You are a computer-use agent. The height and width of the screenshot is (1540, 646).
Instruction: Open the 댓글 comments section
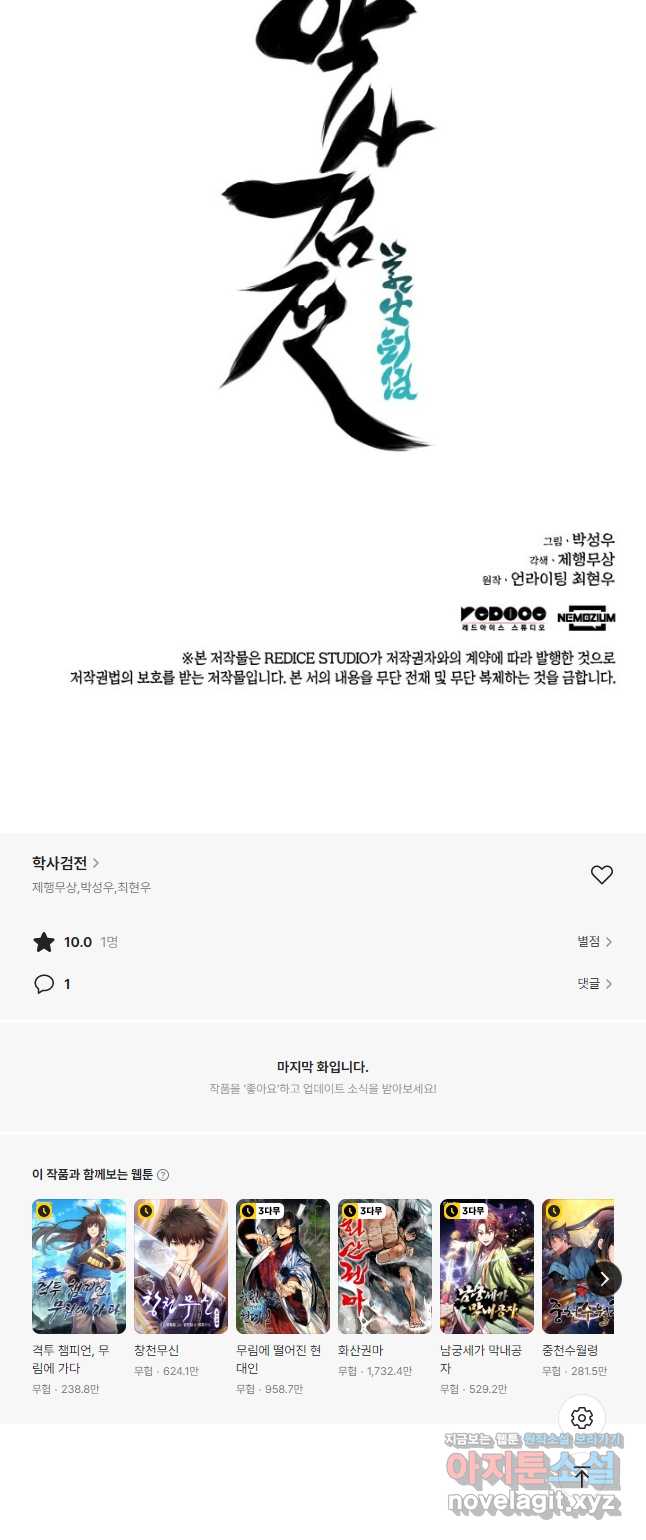594,984
